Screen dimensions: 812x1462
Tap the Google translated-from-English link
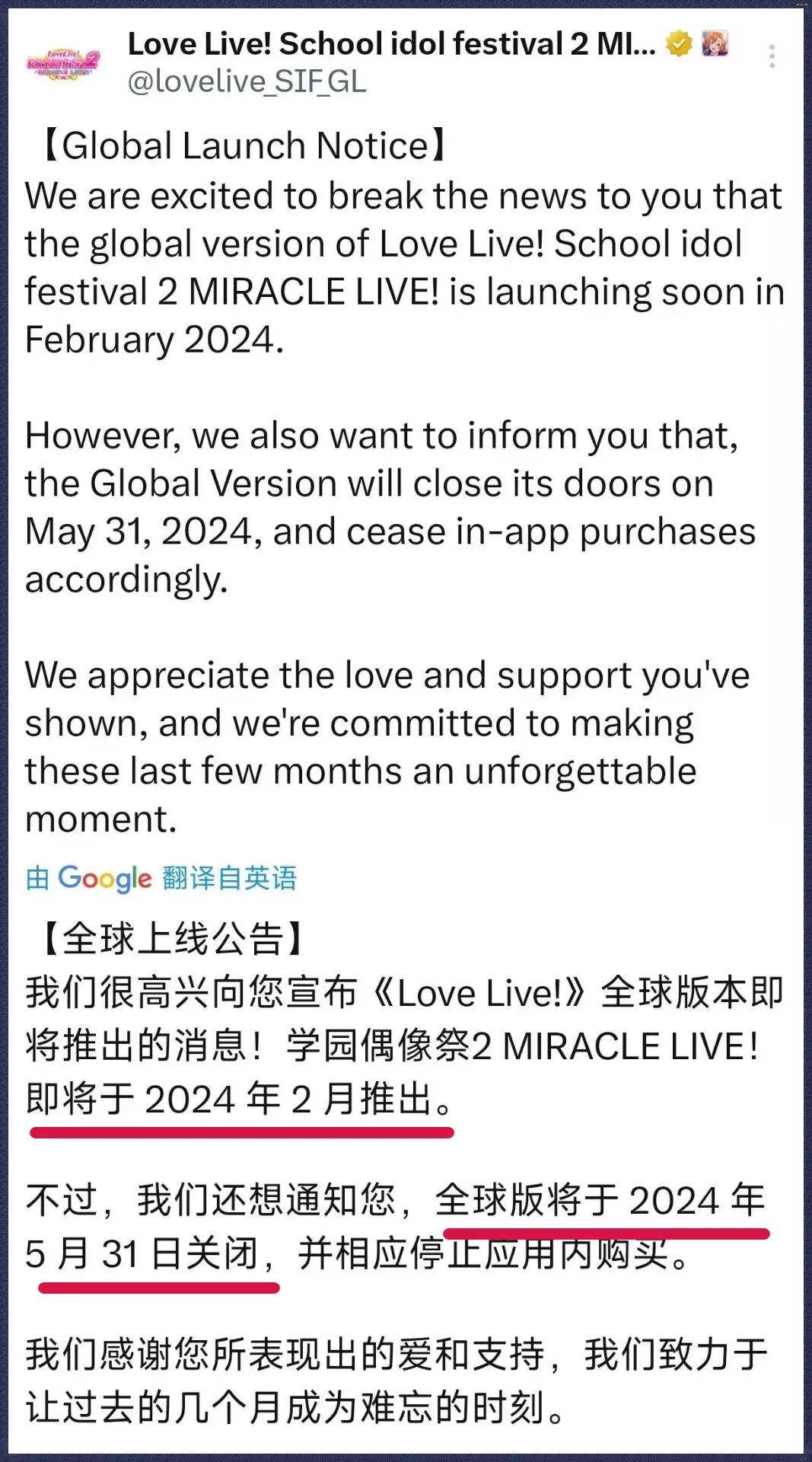(161, 878)
